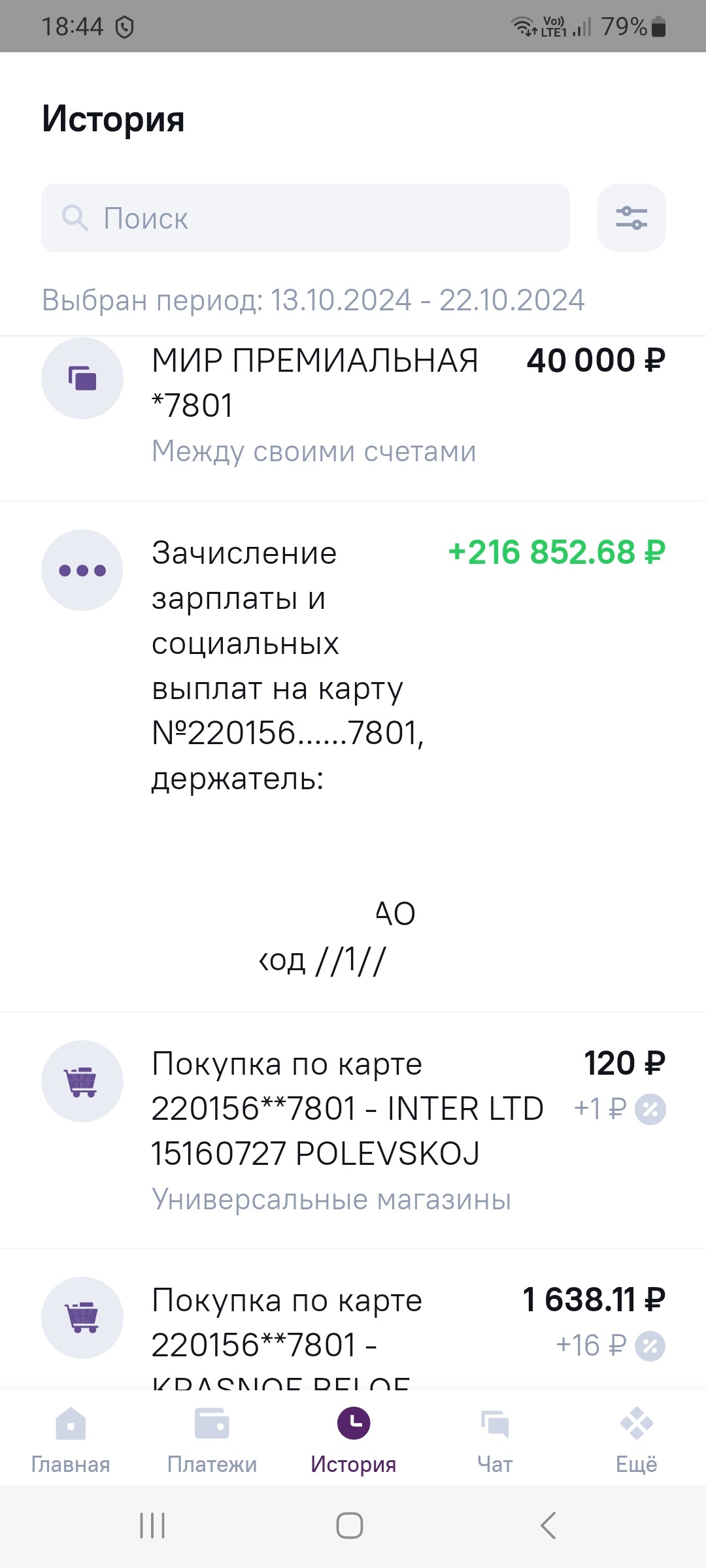Open the 40 000 ₽ МИР ПРЕМИАЛЬНАЯ transfer
706x1568 pixels.
(353, 418)
